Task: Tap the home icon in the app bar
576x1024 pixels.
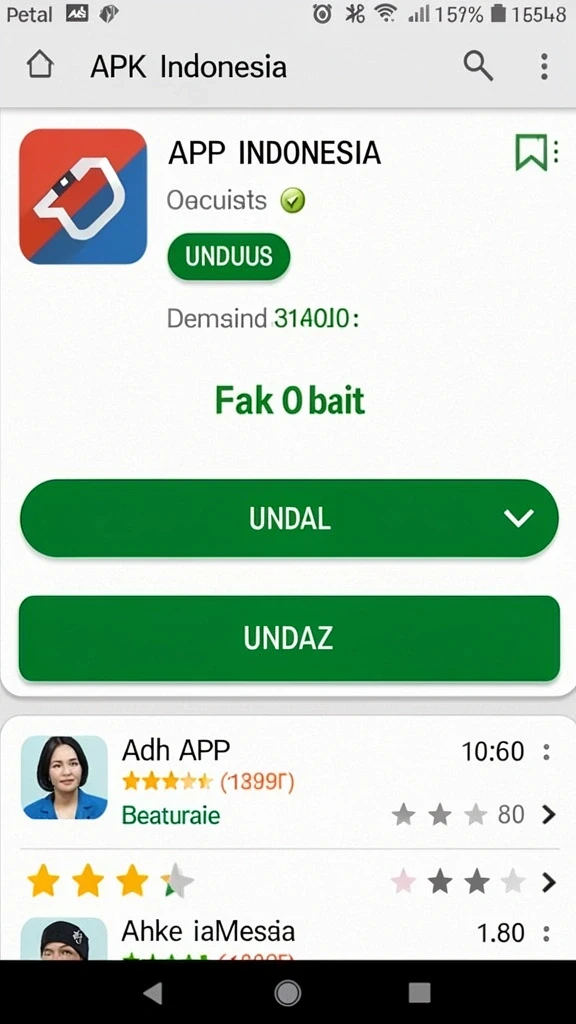Action: (x=40, y=66)
